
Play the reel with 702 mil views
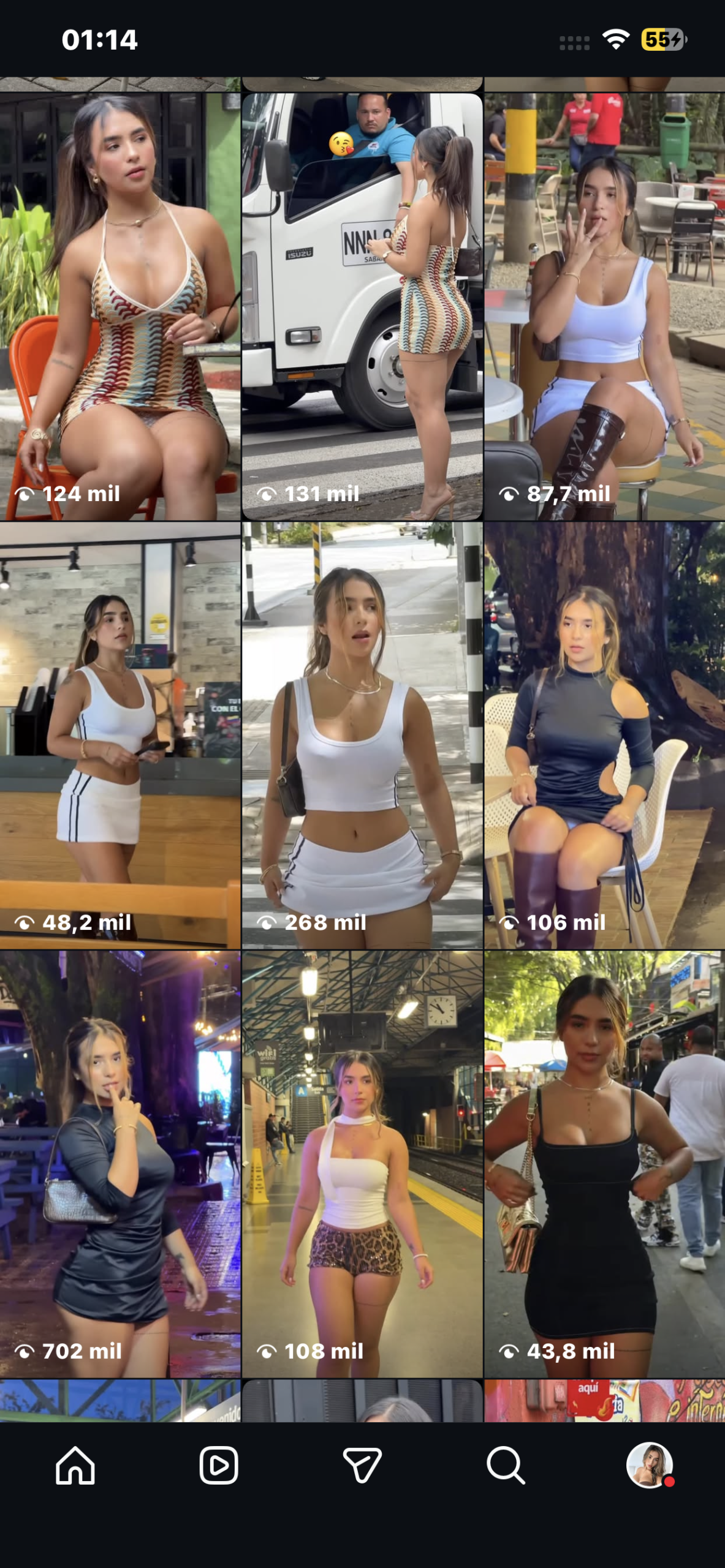120,1164
